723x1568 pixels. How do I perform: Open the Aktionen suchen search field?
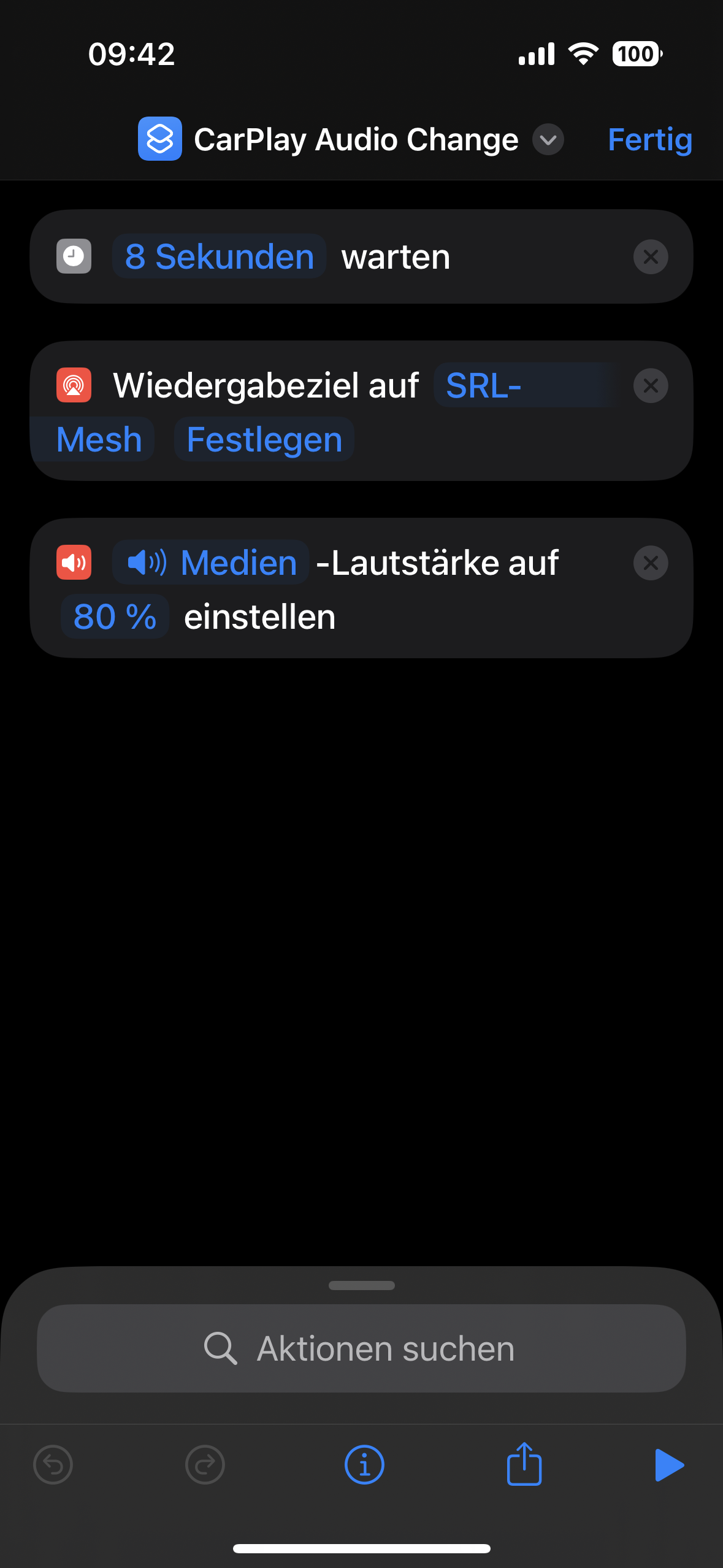(361, 1348)
